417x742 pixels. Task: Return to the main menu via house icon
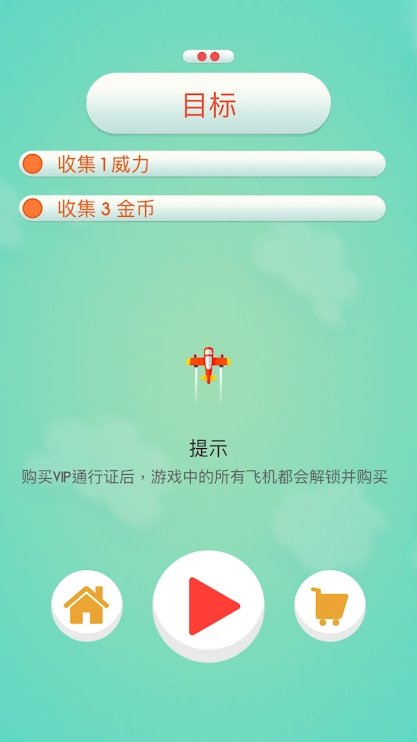87,605
